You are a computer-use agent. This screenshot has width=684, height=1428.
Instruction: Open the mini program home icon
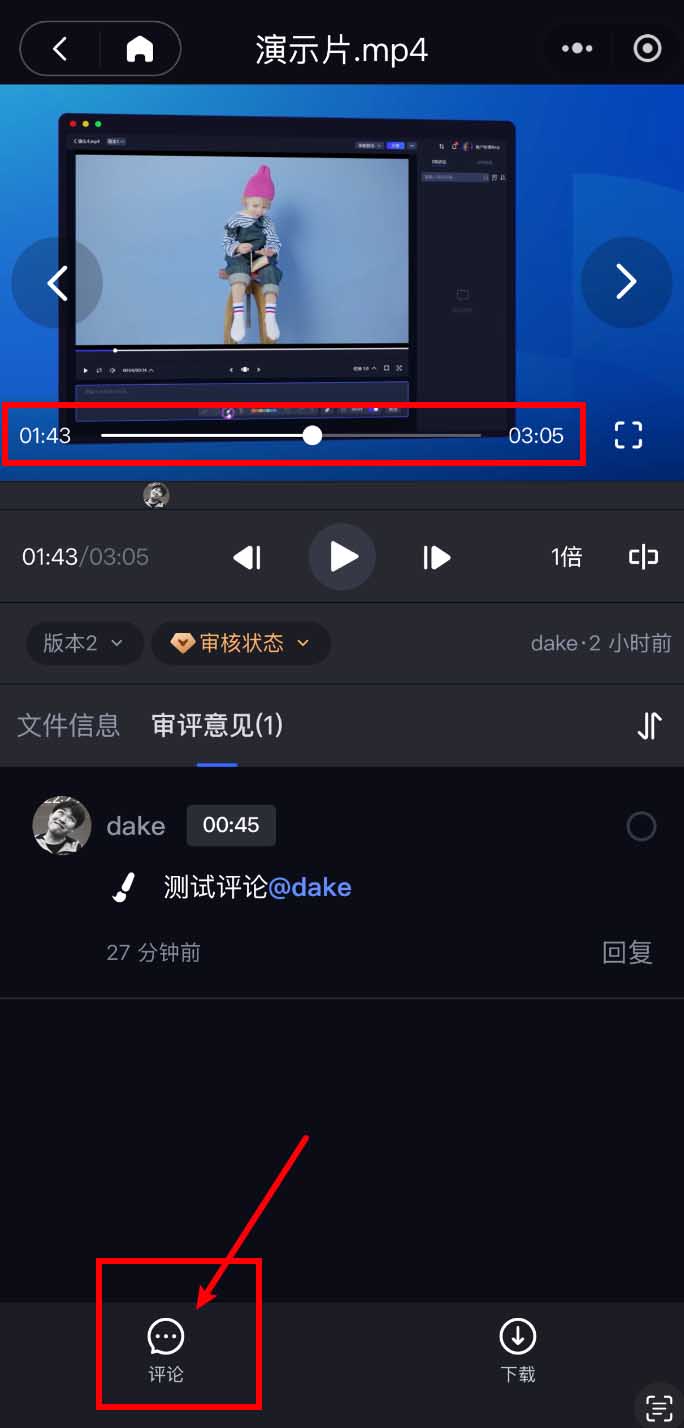tap(140, 48)
